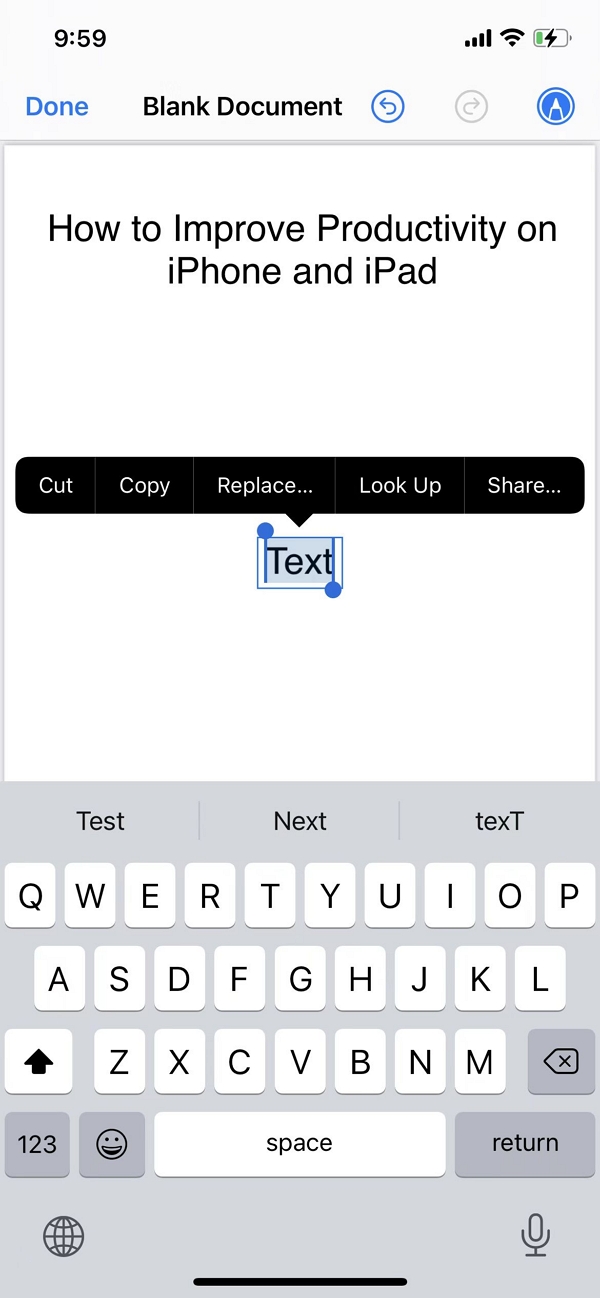Start dictation with the microphone
Screen dimensions: 600x1298
pyautogui.click(x=536, y=1235)
